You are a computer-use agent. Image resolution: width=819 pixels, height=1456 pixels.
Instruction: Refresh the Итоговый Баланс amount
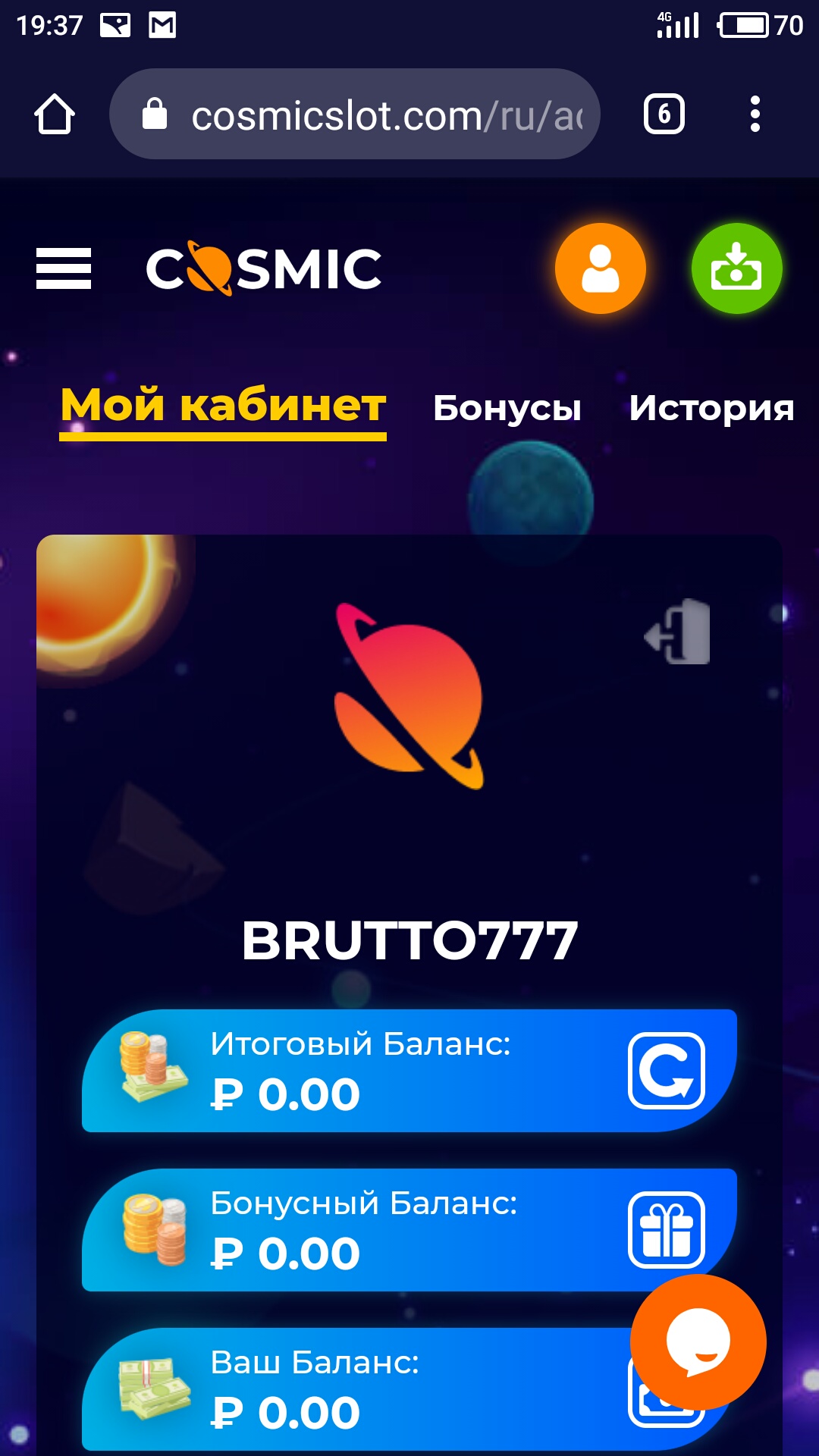click(666, 1071)
